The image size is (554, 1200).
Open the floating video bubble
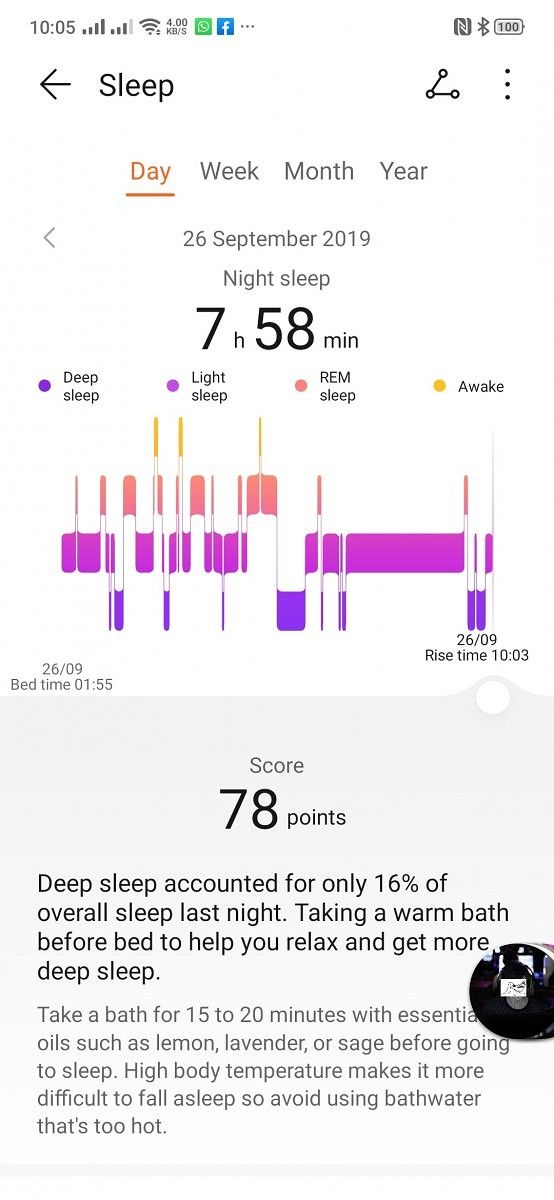tap(512, 990)
